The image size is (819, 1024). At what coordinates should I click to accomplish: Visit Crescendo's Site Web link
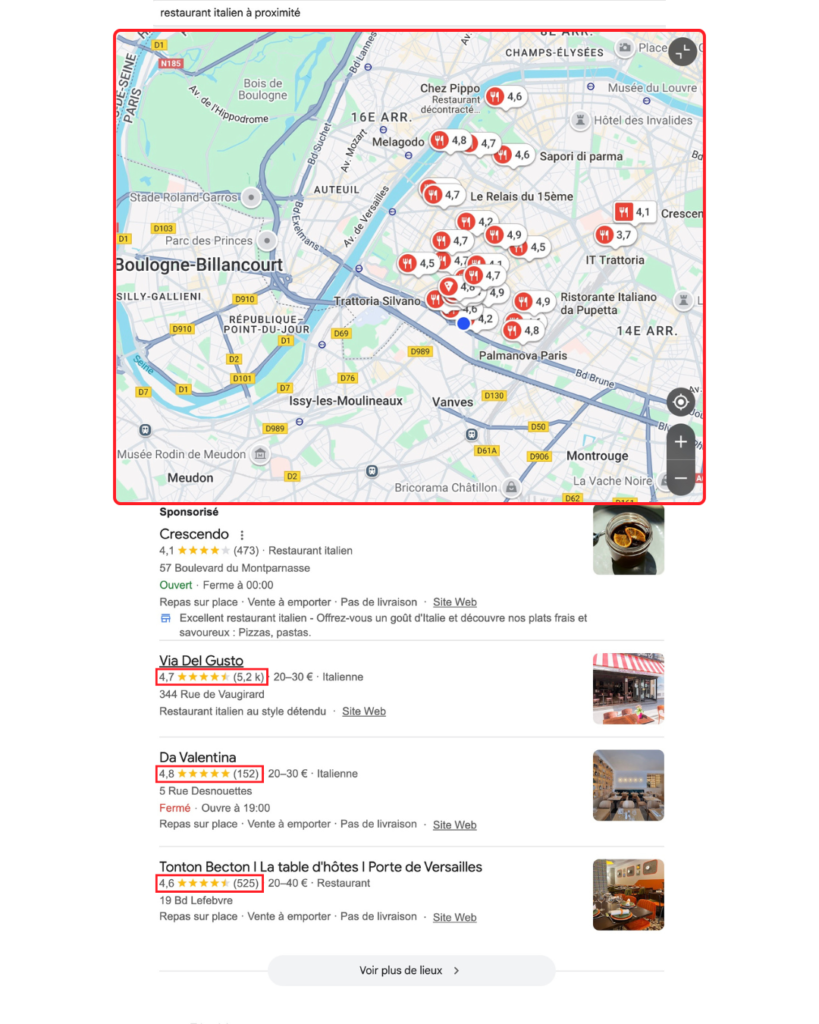click(x=454, y=602)
